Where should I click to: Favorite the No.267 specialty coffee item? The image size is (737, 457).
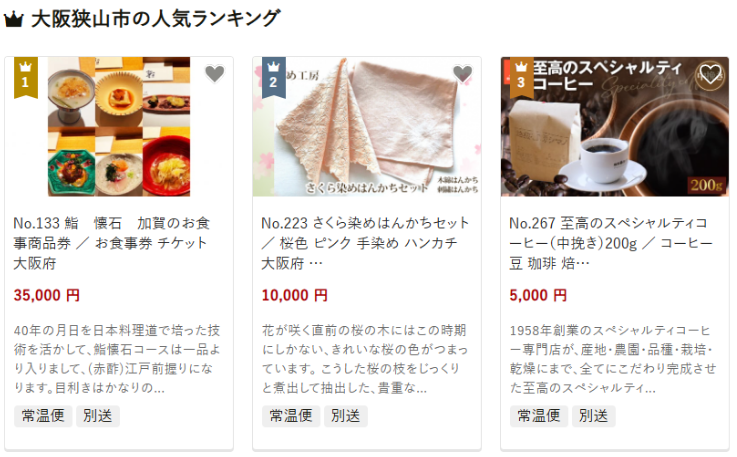[710, 74]
